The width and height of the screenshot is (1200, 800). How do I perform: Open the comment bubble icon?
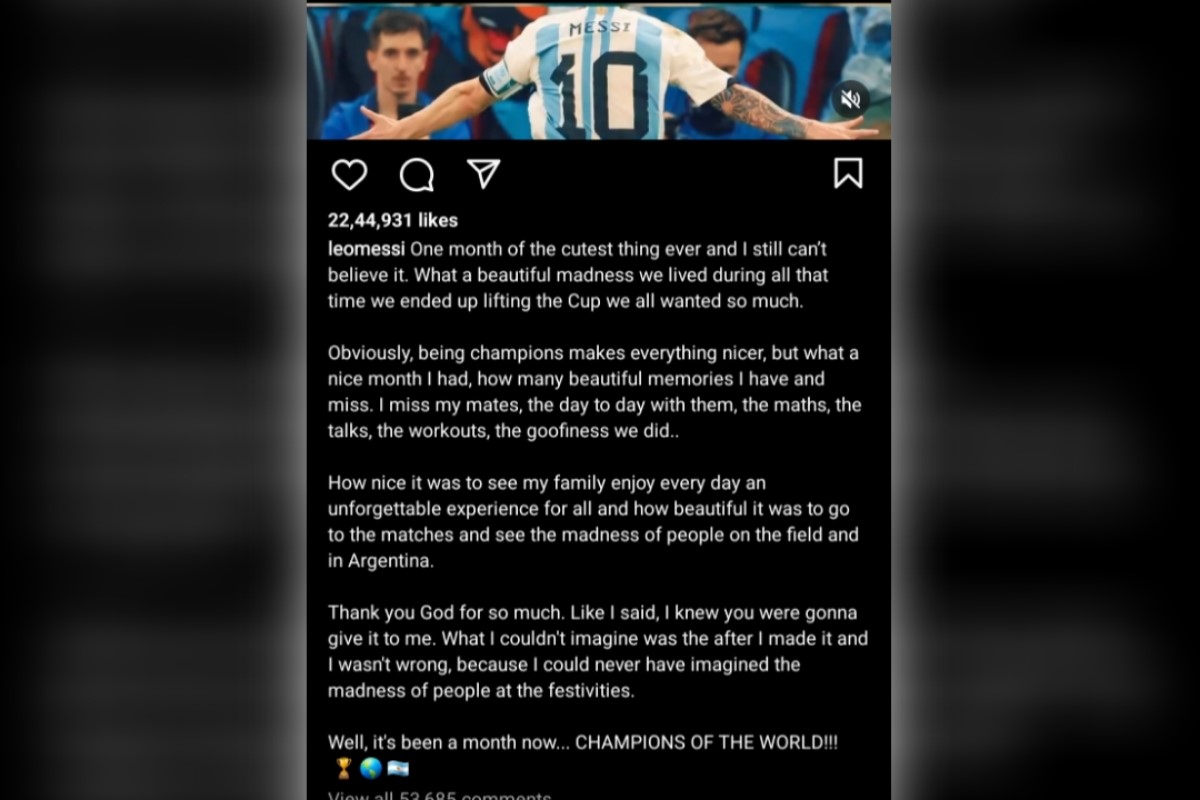pyautogui.click(x=416, y=175)
